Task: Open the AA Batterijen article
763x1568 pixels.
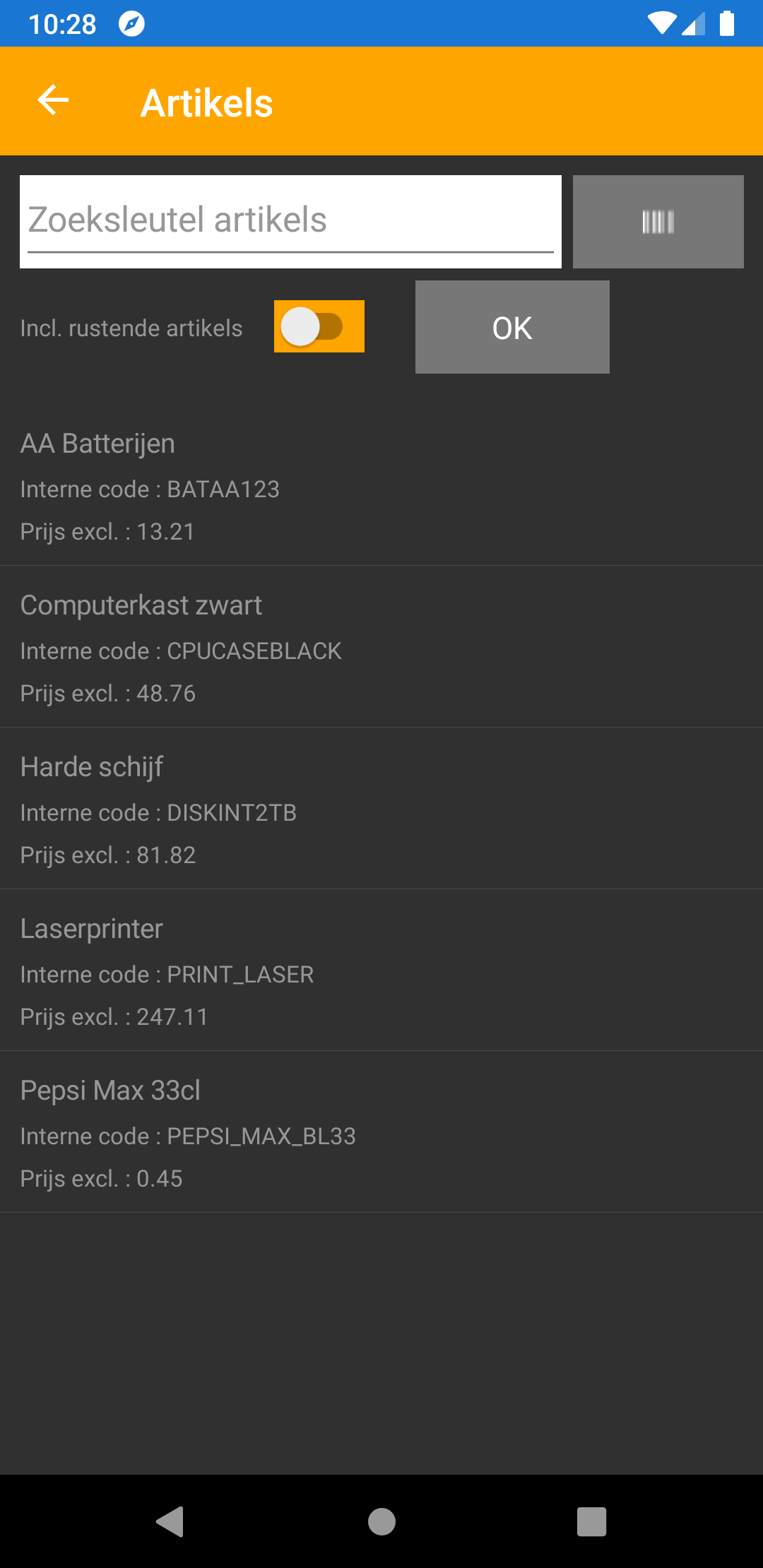Action: [x=381, y=486]
